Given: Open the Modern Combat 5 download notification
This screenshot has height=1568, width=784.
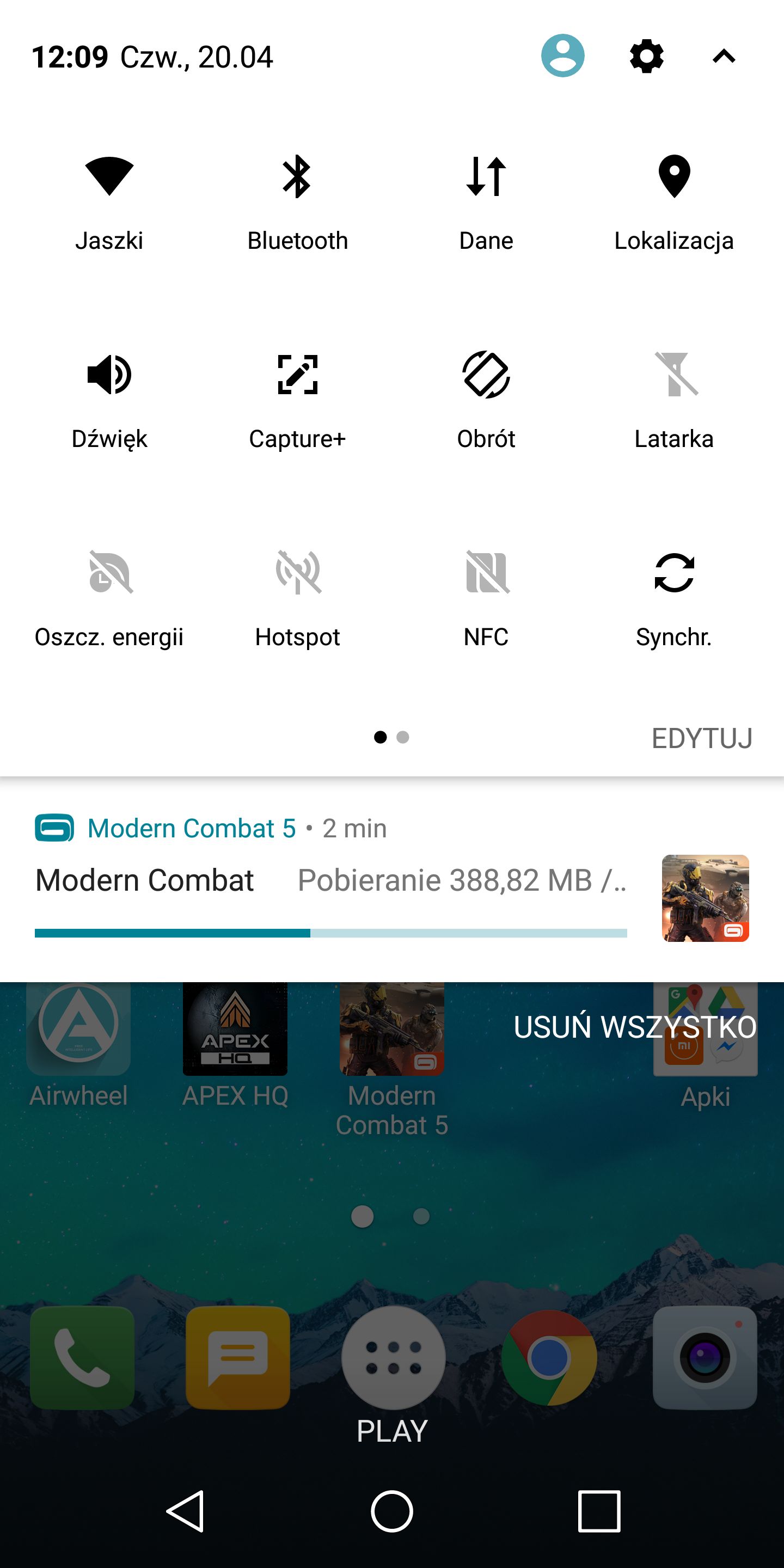Looking at the screenshot, I should click(x=392, y=879).
